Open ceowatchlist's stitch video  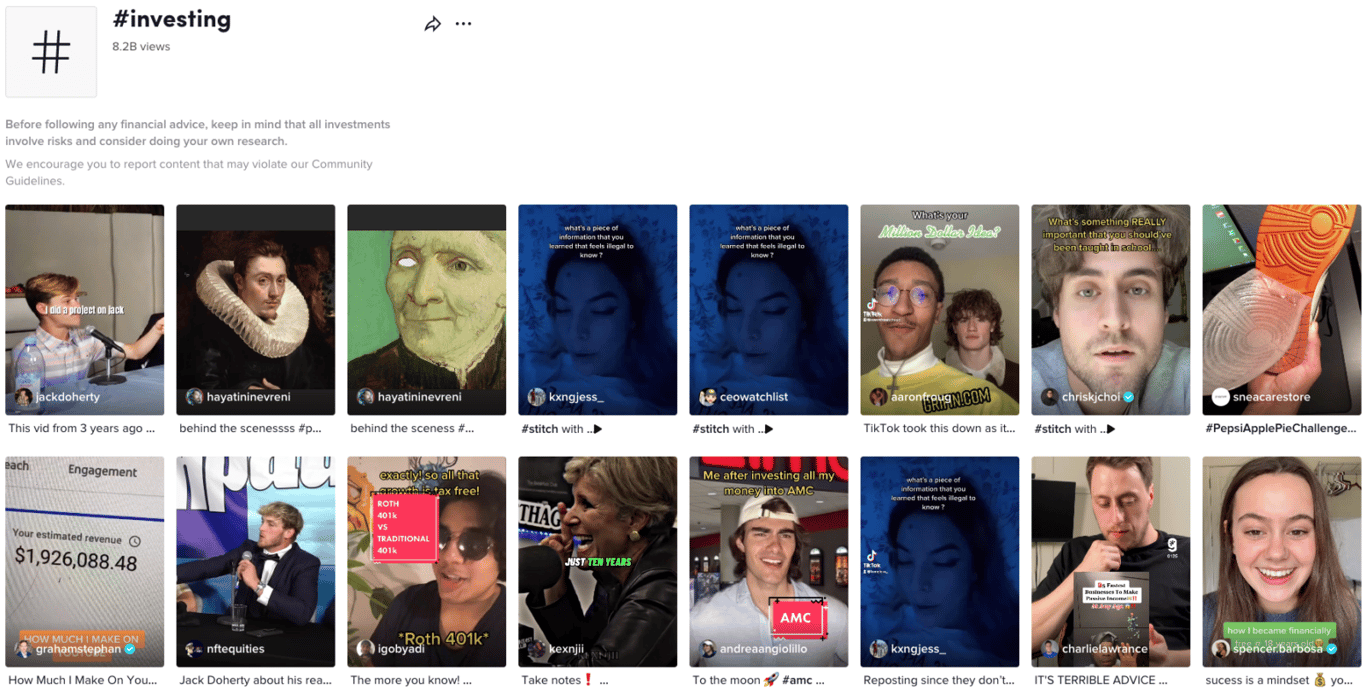coord(769,310)
